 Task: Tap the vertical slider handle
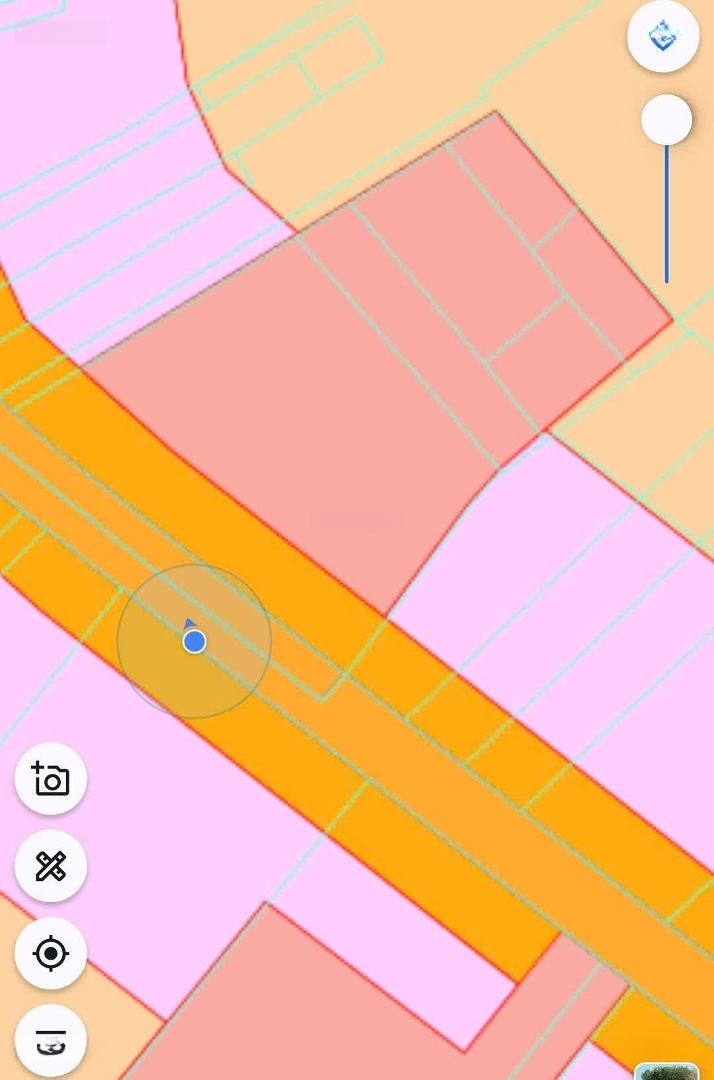666,120
